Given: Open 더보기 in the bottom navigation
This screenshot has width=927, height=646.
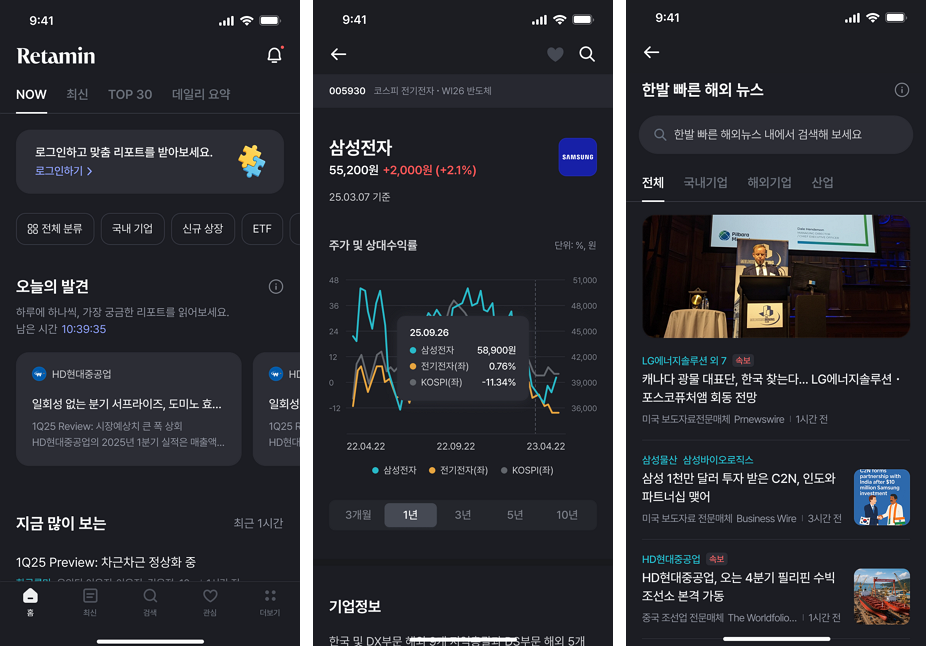Looking at the screenshot, I should [270, 601].
